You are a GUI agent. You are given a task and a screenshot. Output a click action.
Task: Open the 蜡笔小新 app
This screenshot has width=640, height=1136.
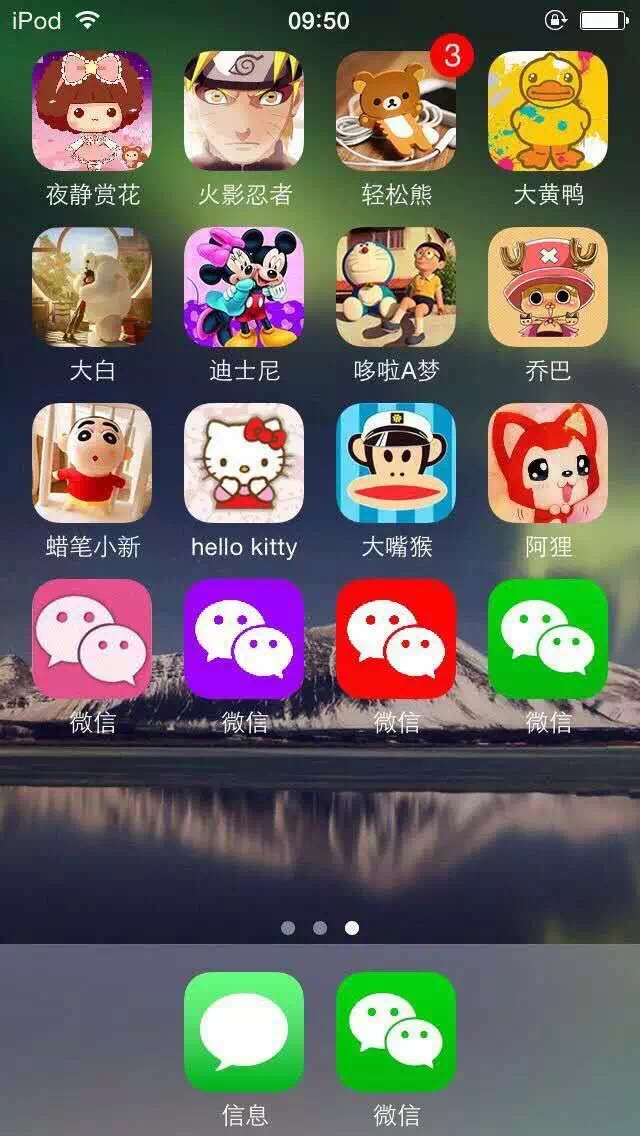92,463
